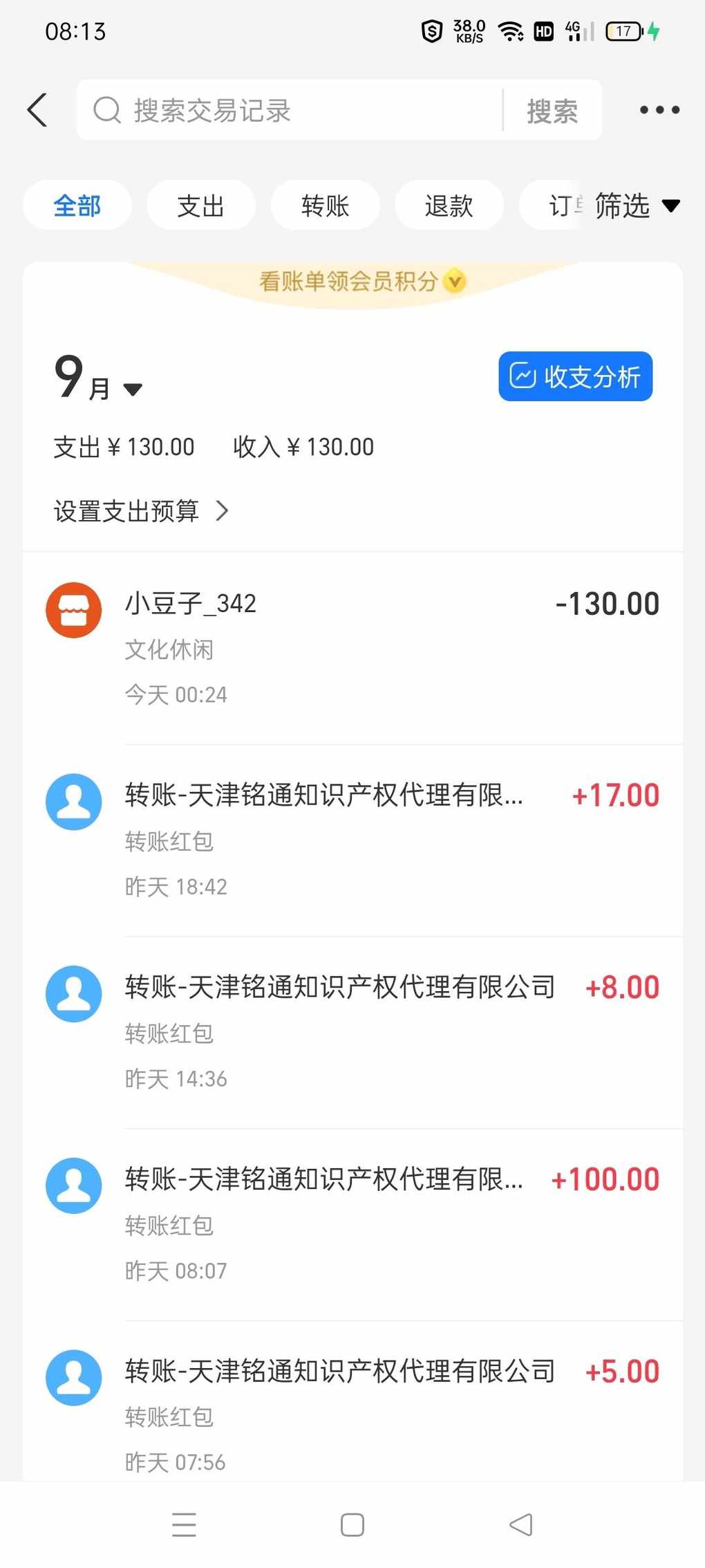The height and width of the screenshot is (1568, 705).
Task: Open the +17.00 transfer record
Action: (352, 840)
